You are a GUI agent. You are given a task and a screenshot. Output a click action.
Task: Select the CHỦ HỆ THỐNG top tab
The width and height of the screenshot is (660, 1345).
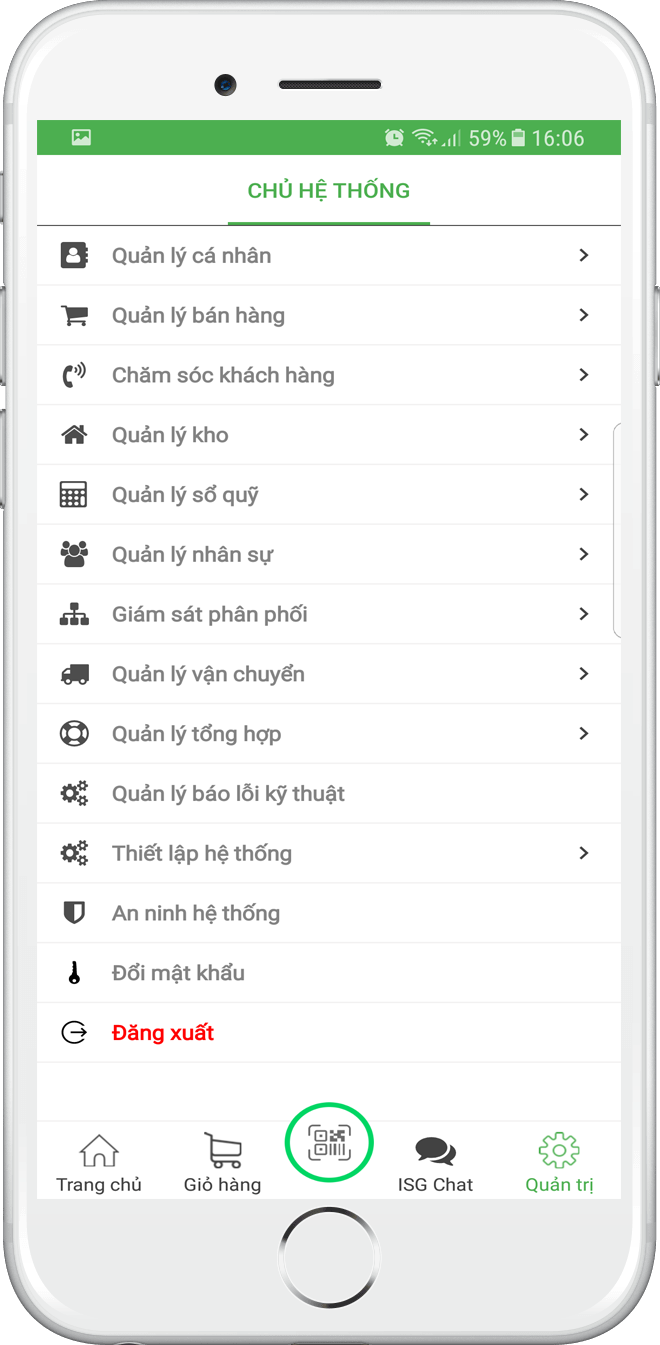[x=329, y=191]
